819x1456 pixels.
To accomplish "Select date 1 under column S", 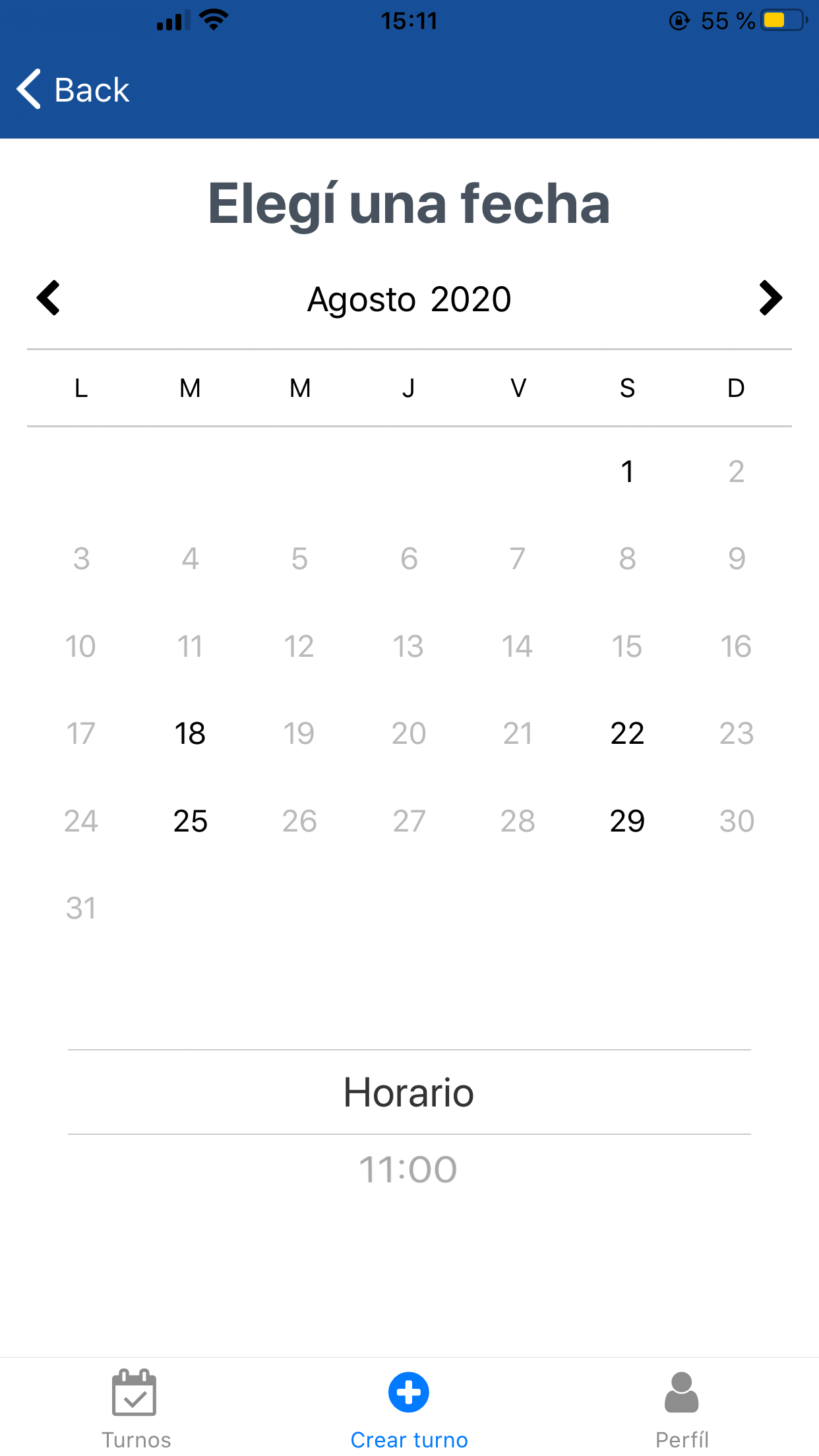I will point(627,471).
